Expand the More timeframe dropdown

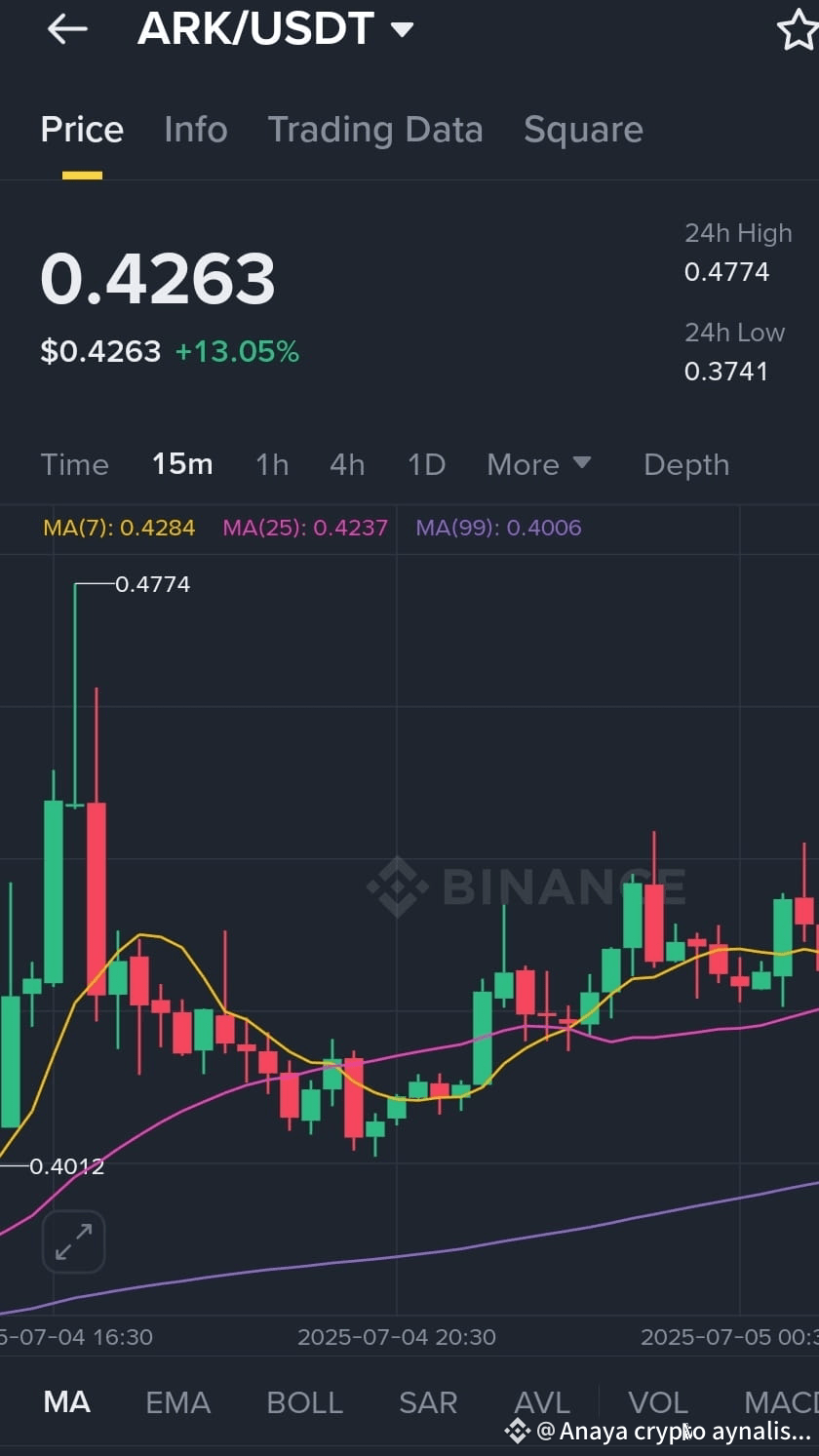point(539,464)
